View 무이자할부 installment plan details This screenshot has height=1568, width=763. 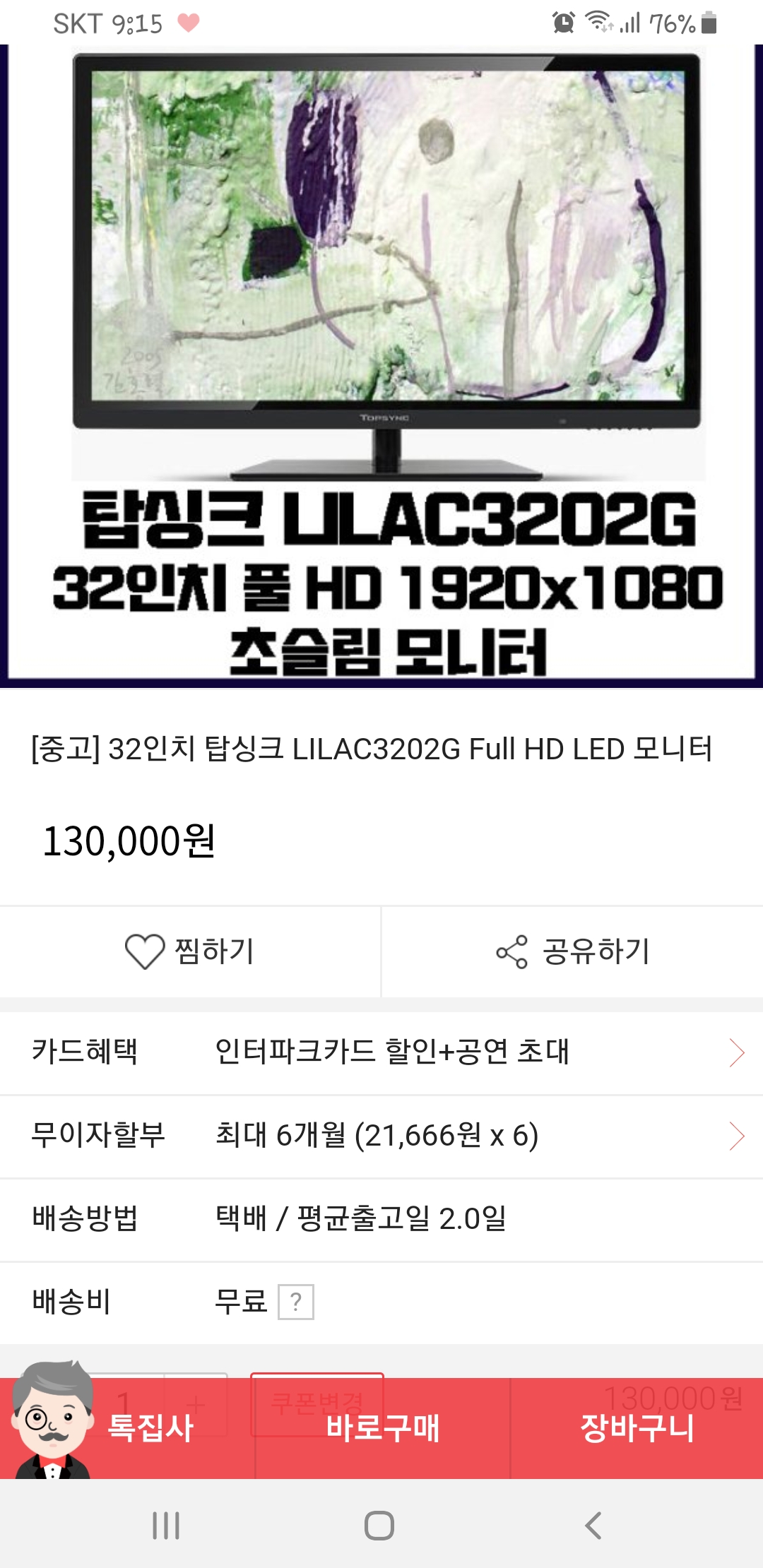tap(381, 1136)
